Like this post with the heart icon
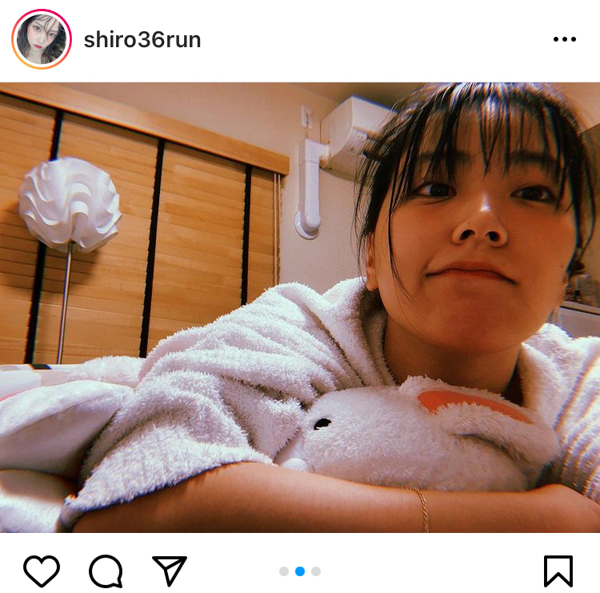 [41, 571]
